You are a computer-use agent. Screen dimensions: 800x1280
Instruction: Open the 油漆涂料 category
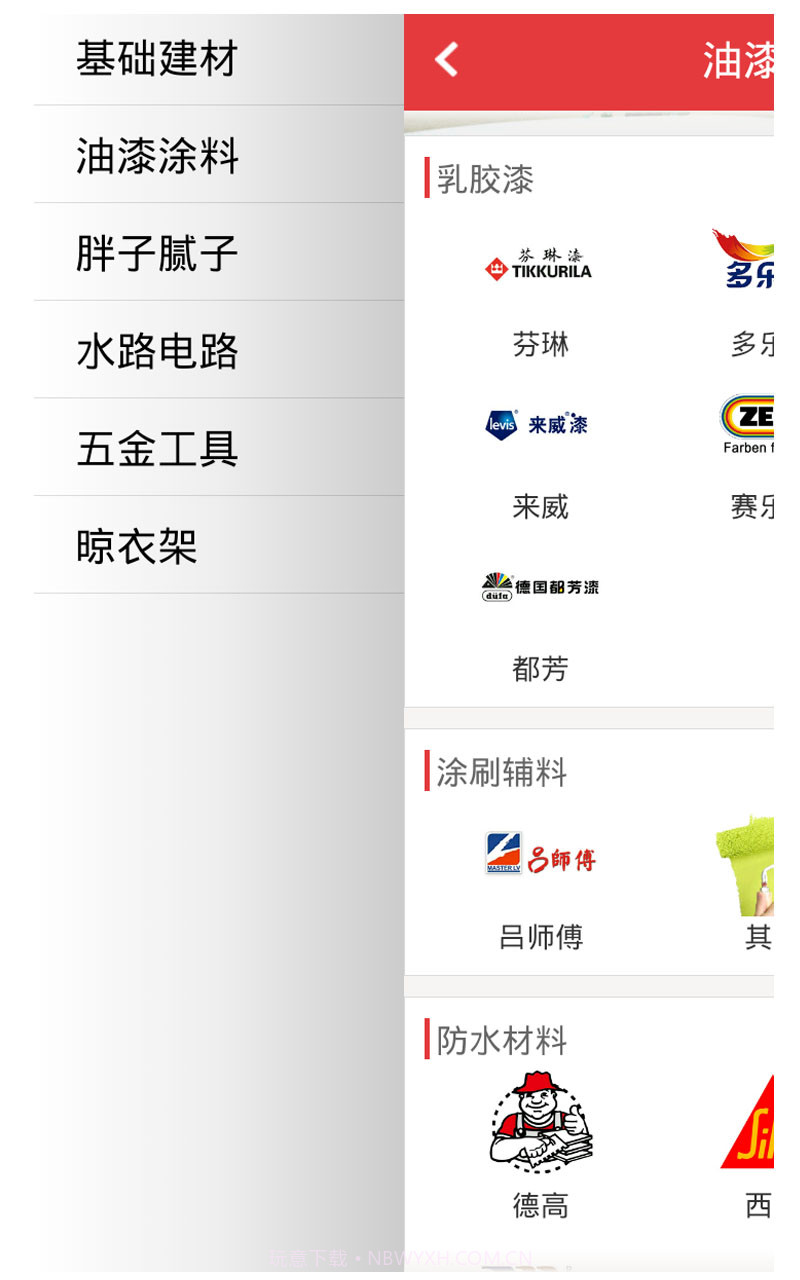tap(158, 156)
